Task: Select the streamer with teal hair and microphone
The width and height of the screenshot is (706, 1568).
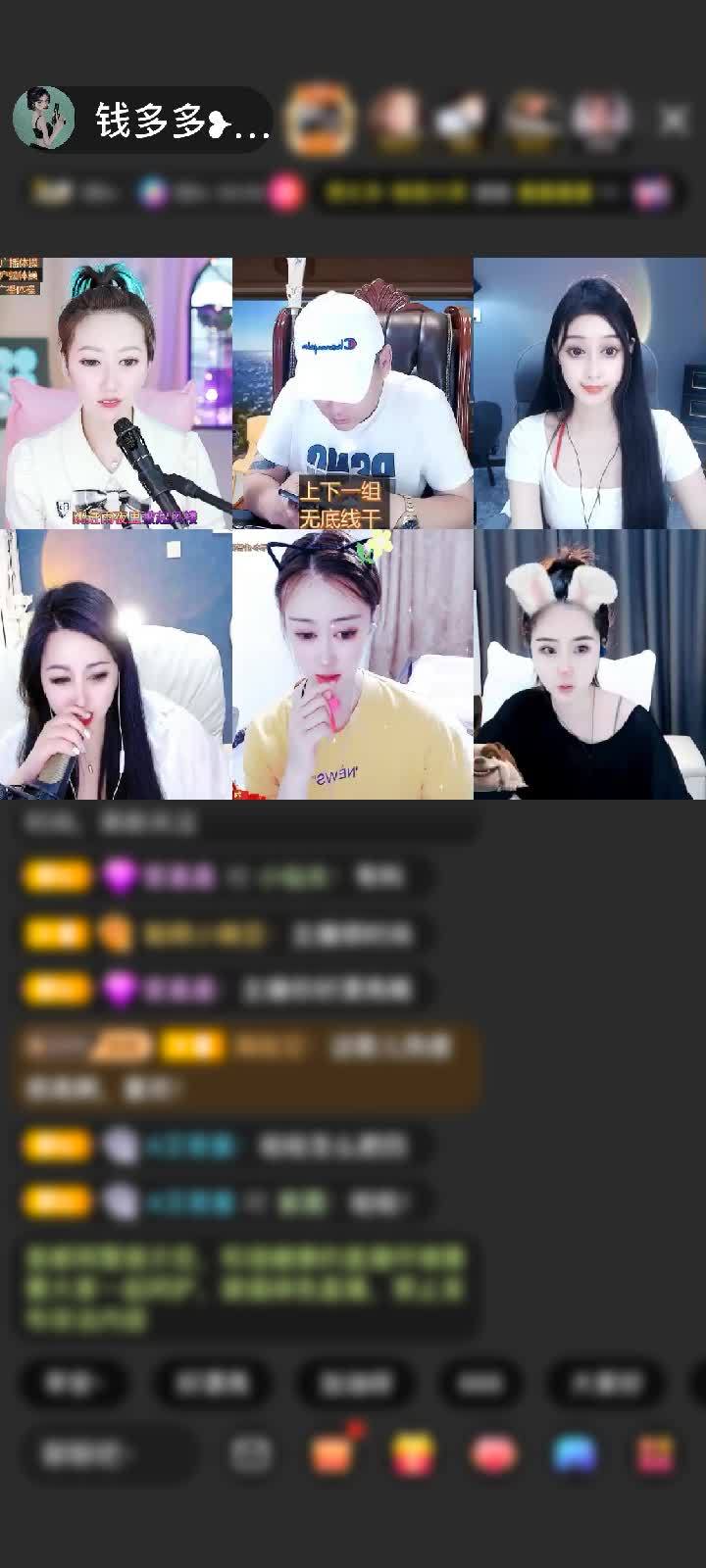Action: (x=116, y=392)
